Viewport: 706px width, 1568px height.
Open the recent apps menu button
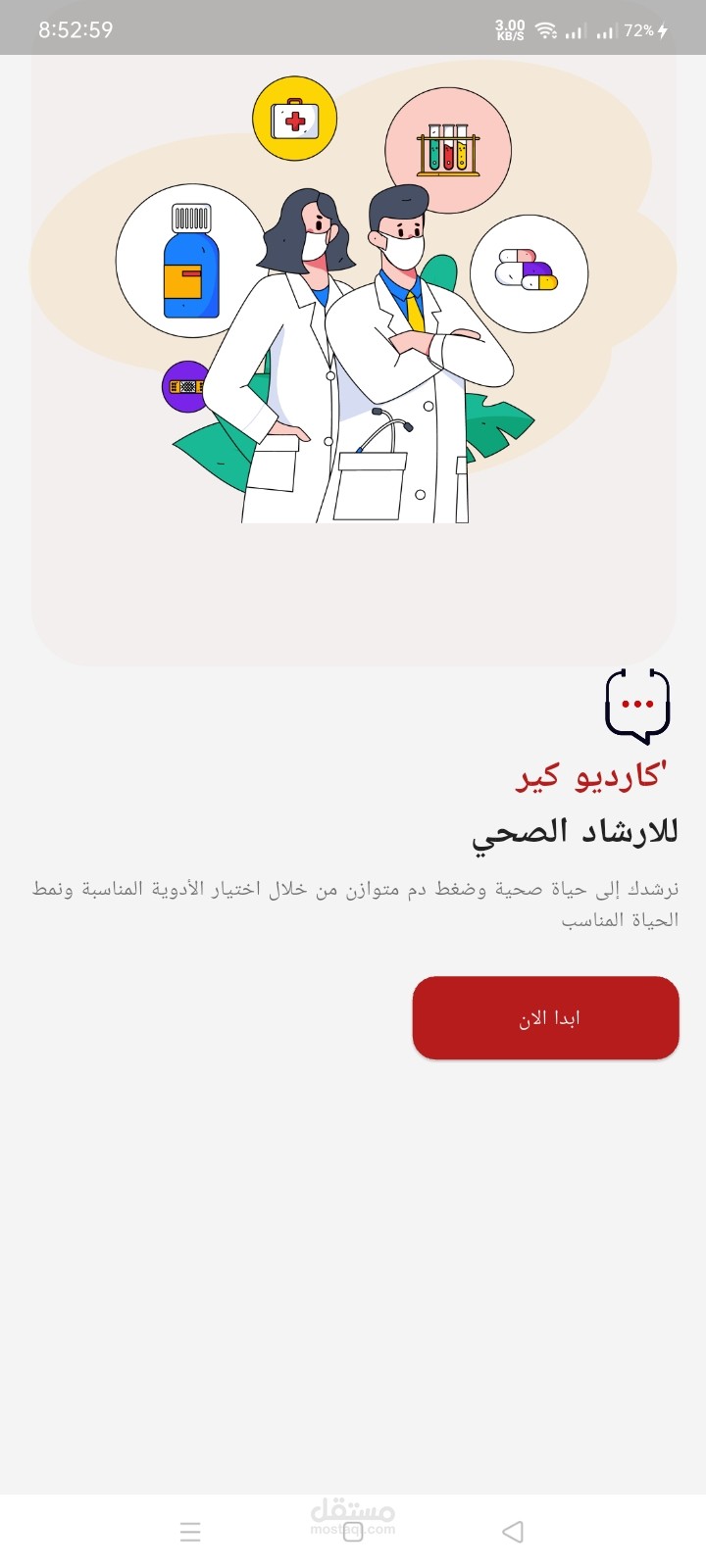point(191,1532)
